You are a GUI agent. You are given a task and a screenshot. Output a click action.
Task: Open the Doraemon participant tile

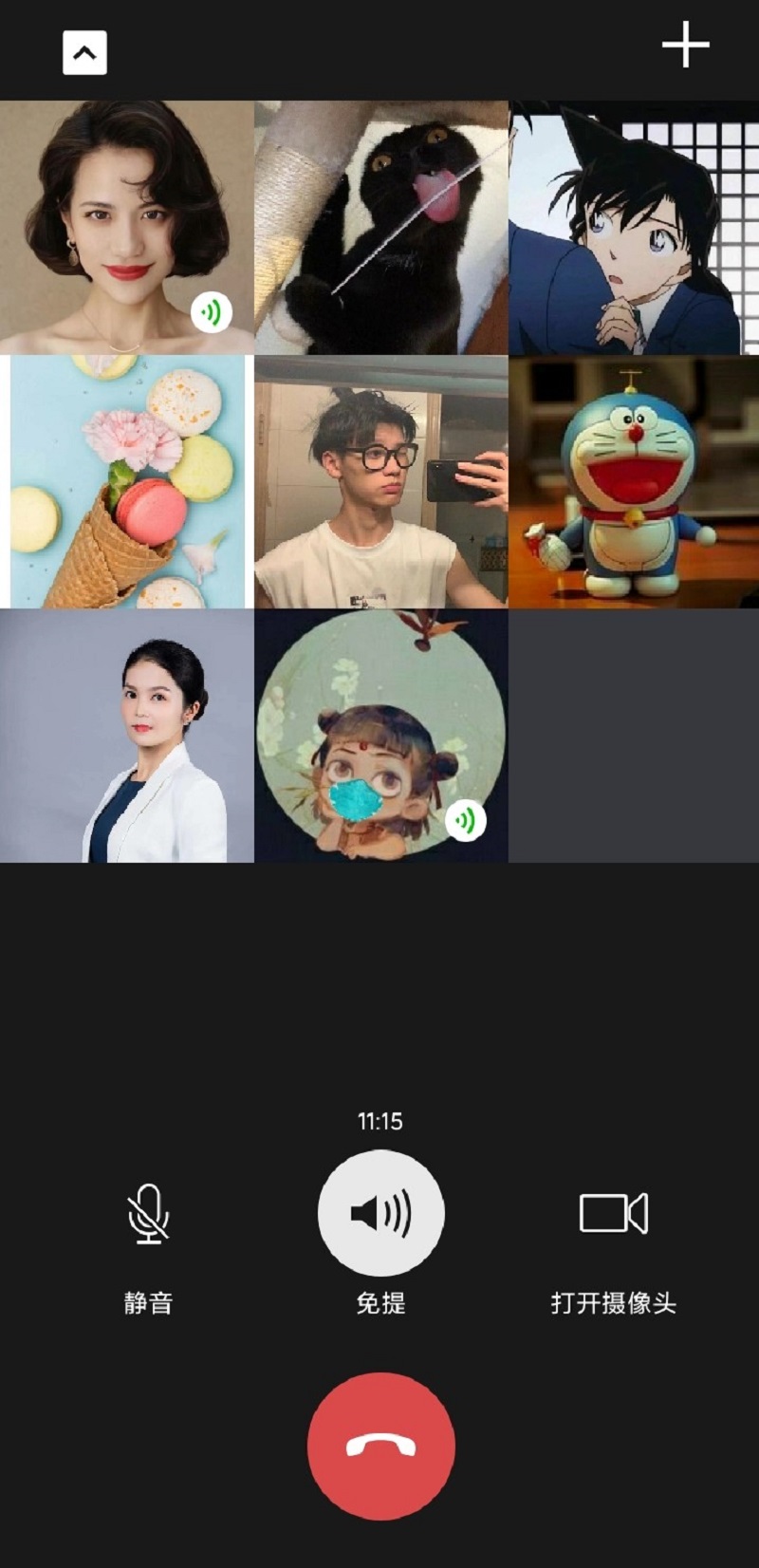pos(634,482)
